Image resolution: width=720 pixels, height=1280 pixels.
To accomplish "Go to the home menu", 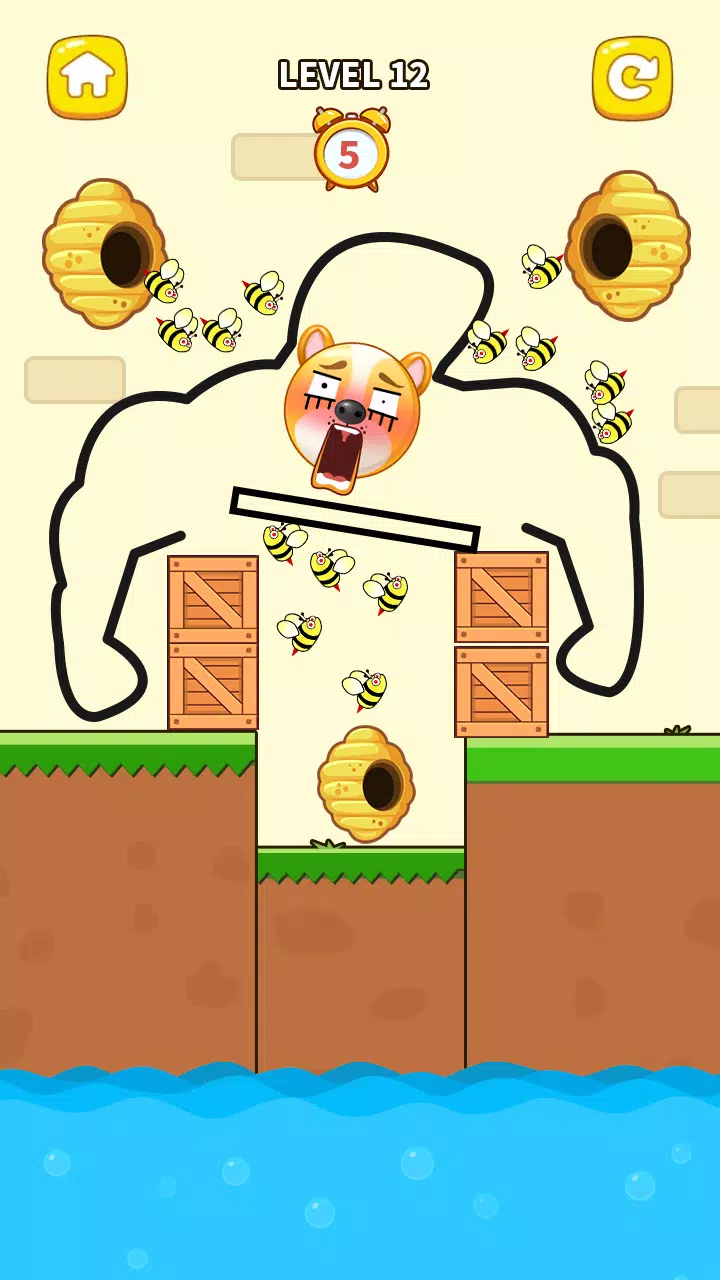I will pyautogui.click(x=88, y=77).
